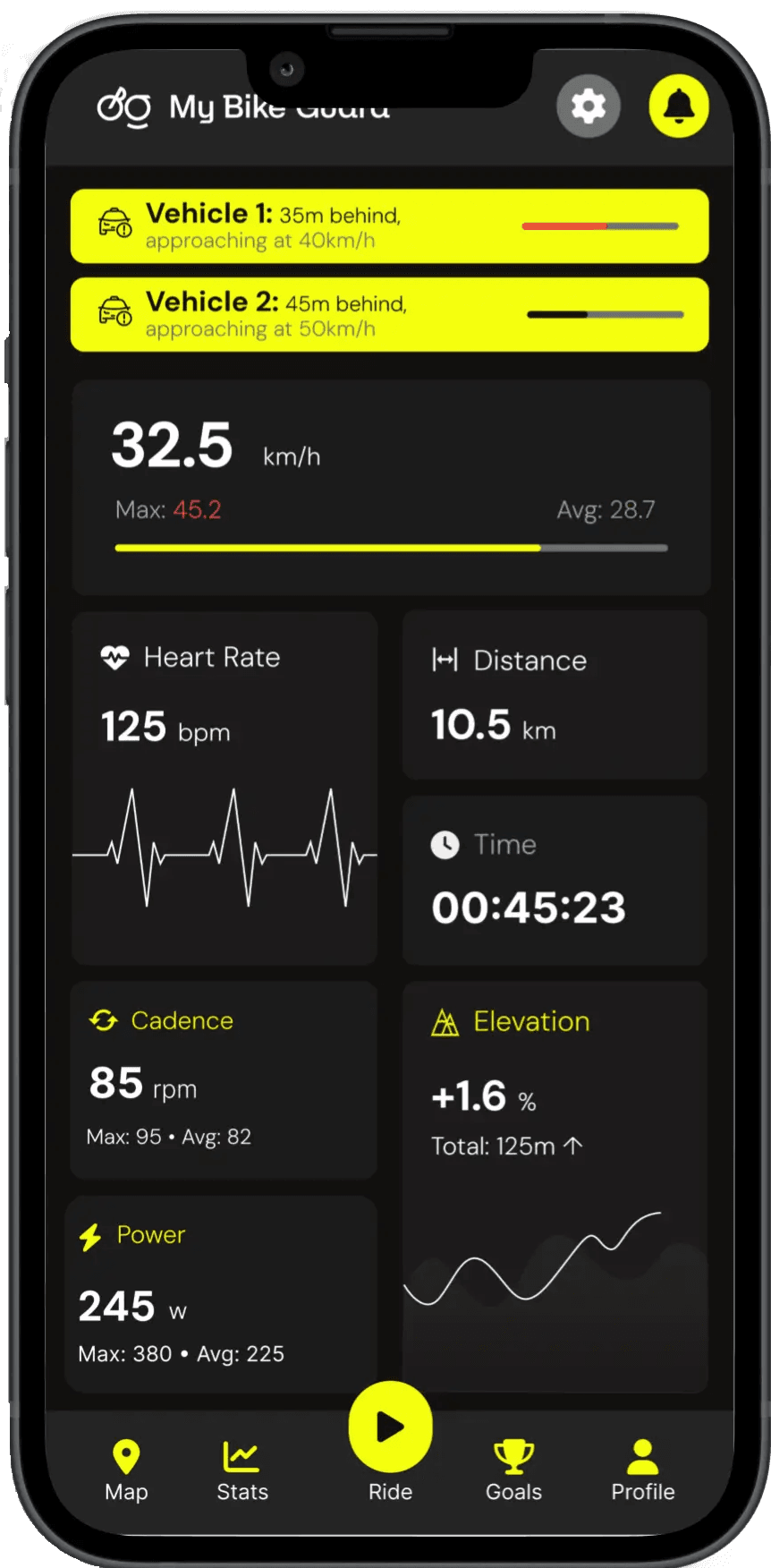Open the settings gear
Viewport: 771px width, 1568px height.
pyautogui.click(x=588, y=107)
